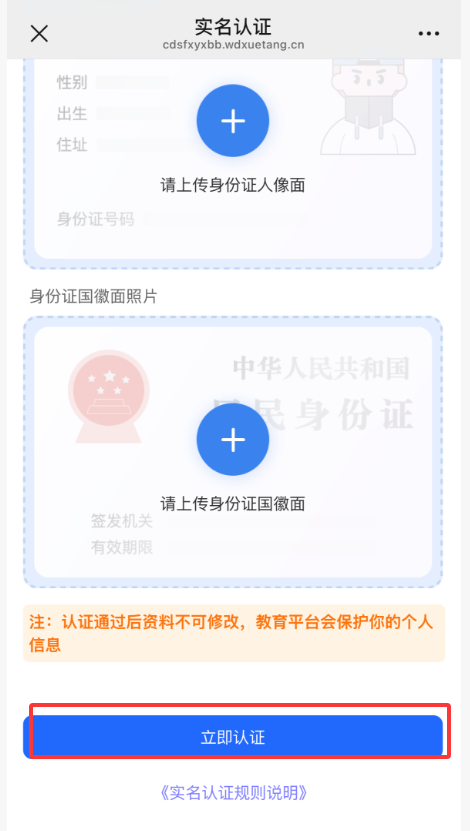This screenshot has width=470, height=831.
Task: Open the three-dot overflow menu
Action: 429,34
